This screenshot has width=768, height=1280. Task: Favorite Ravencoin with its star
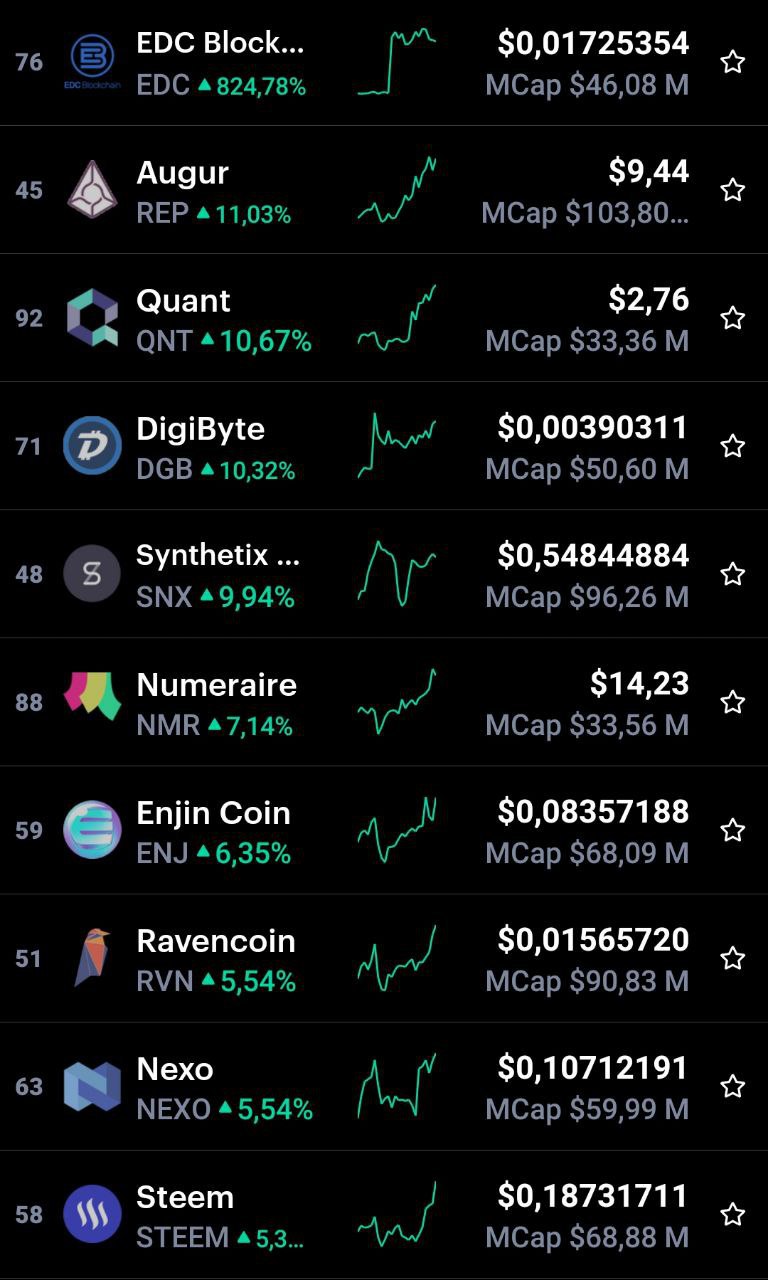733,958
